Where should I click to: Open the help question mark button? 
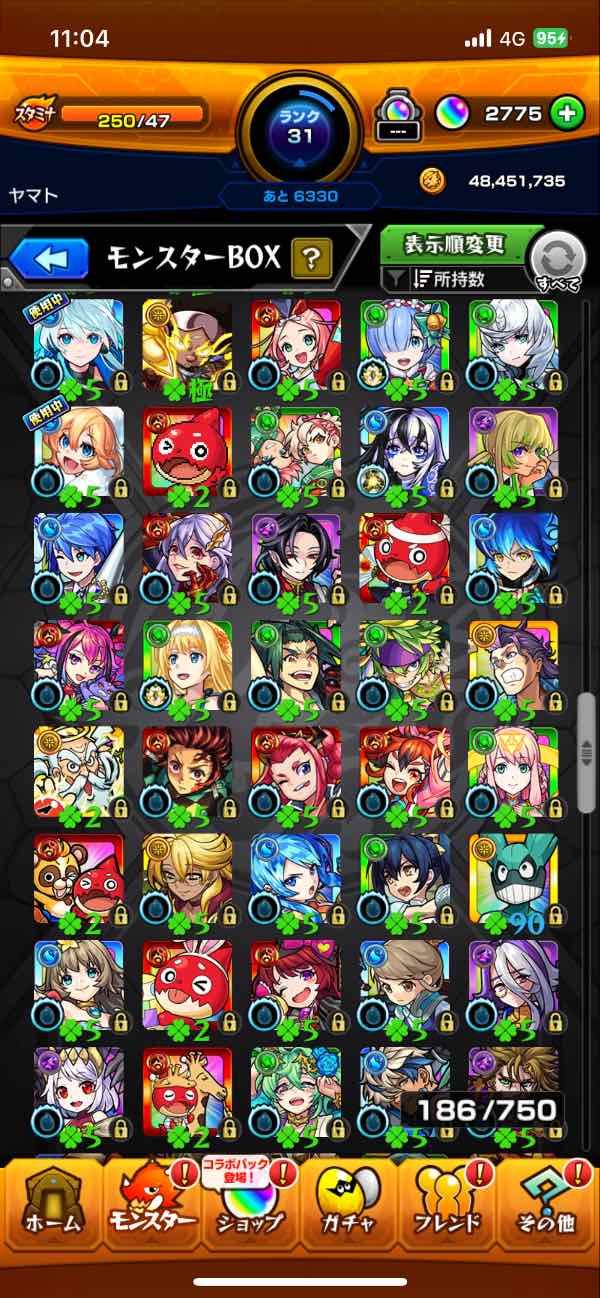pyautogui.click(x=312, y=260)
